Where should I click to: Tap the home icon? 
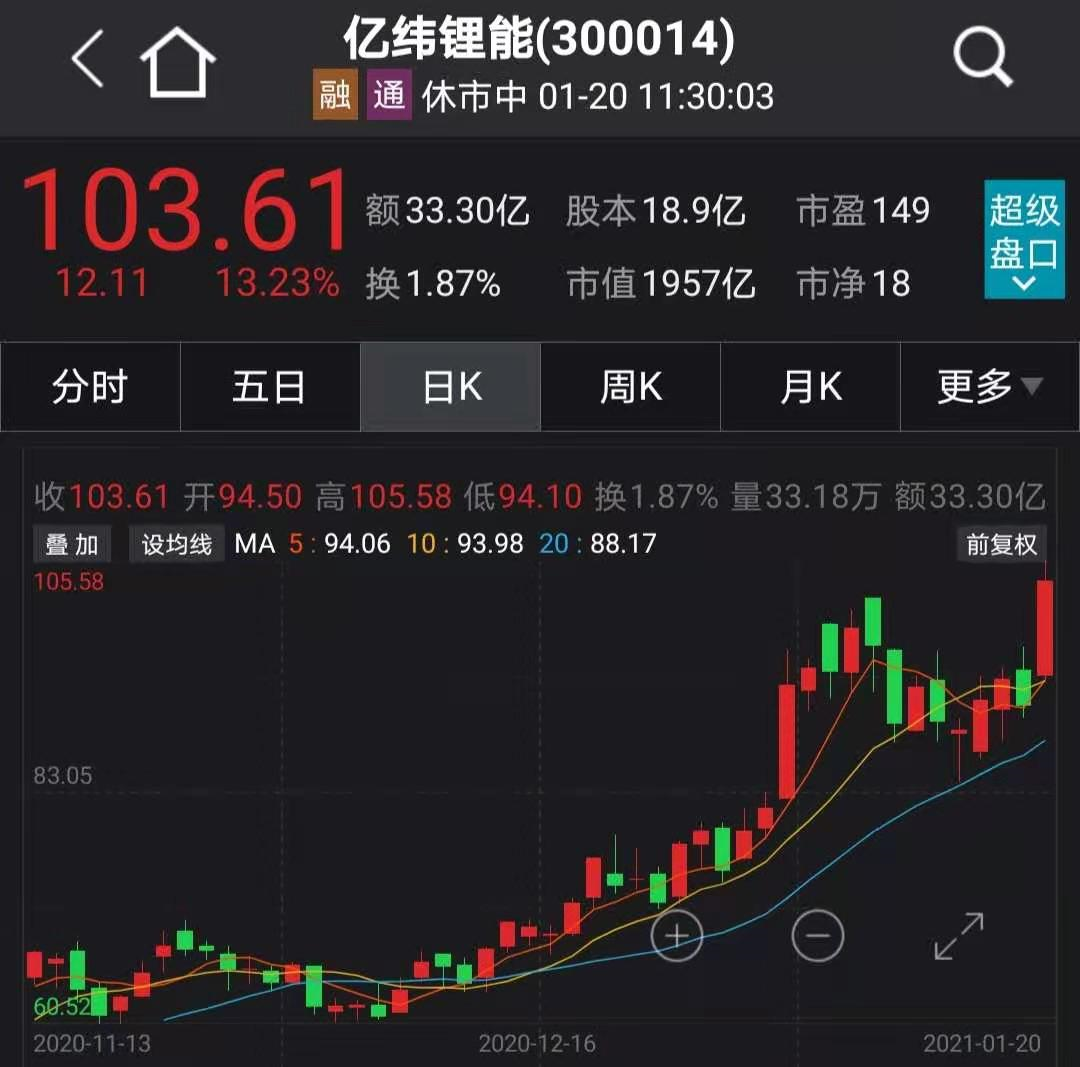pos(178,62)
